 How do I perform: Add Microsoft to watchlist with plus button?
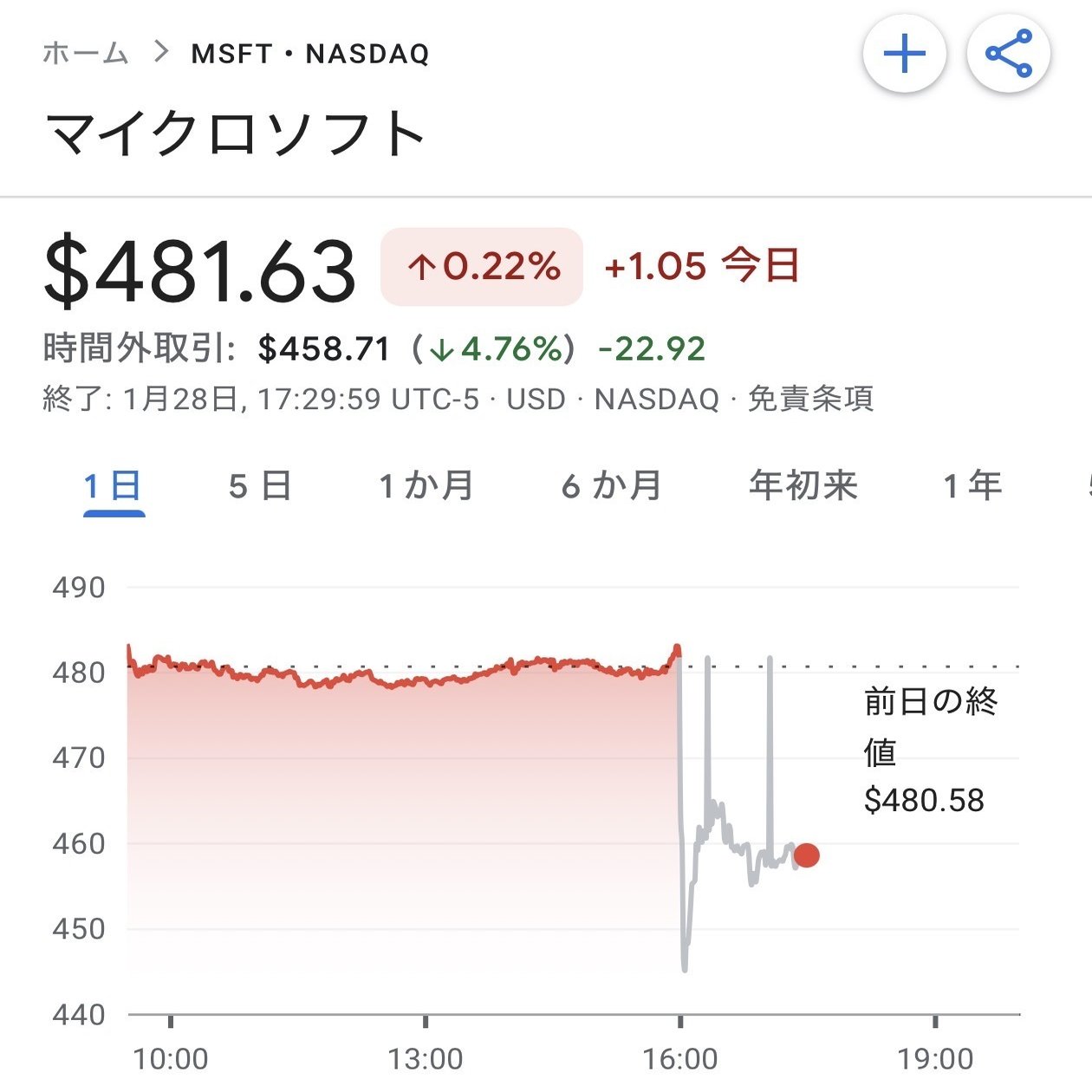point(904,54)
